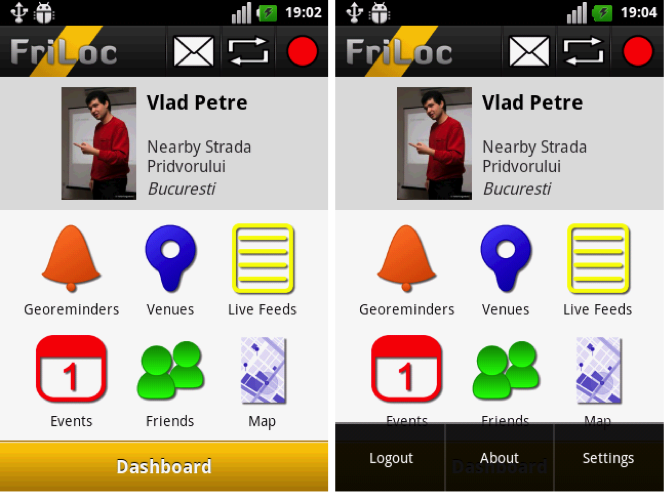Open About from the options menu
The height and width of the screenshot is (492, 665).
(x=499, y=458)
